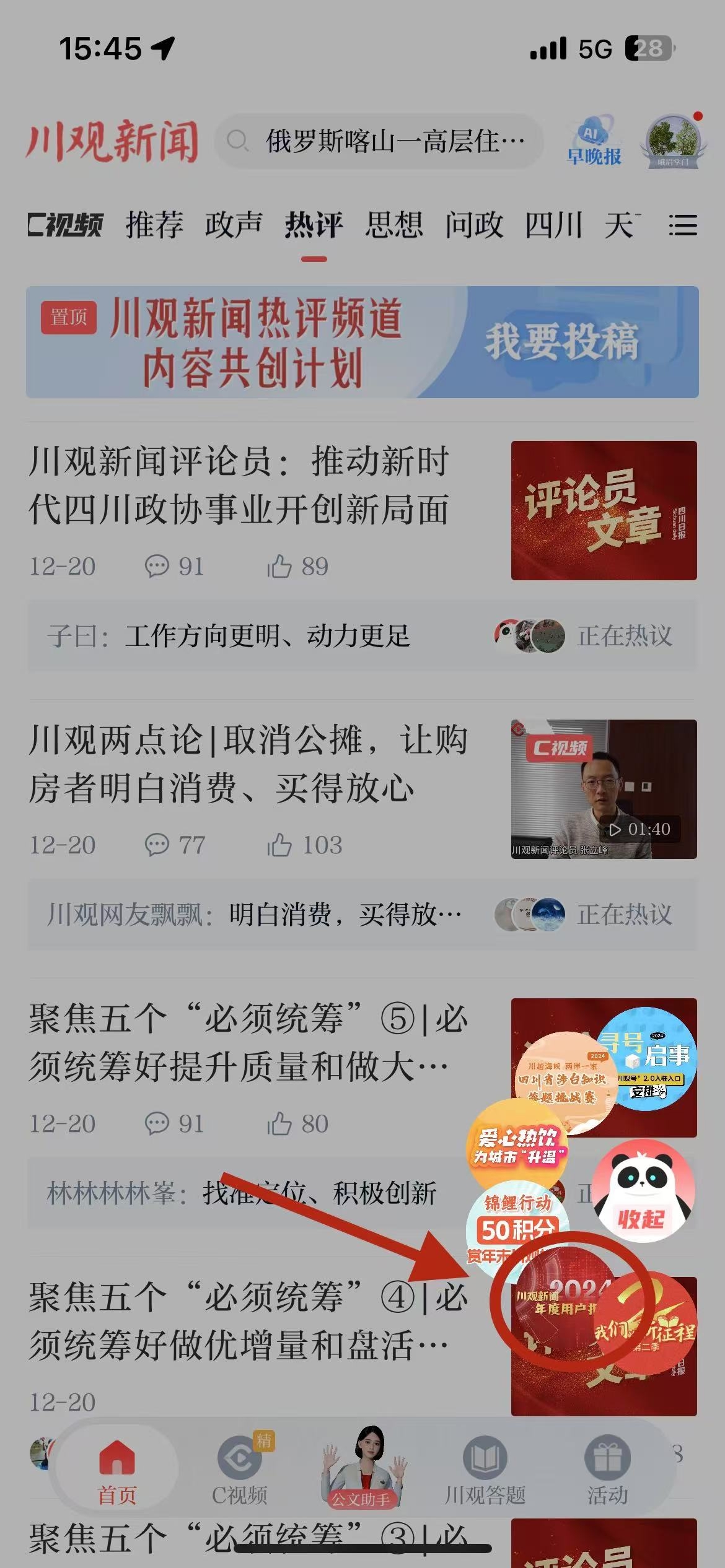Open the 问政 tab
Image resolution: width=725 pixels, height=1568 pixels.
[x=473, y=224]
